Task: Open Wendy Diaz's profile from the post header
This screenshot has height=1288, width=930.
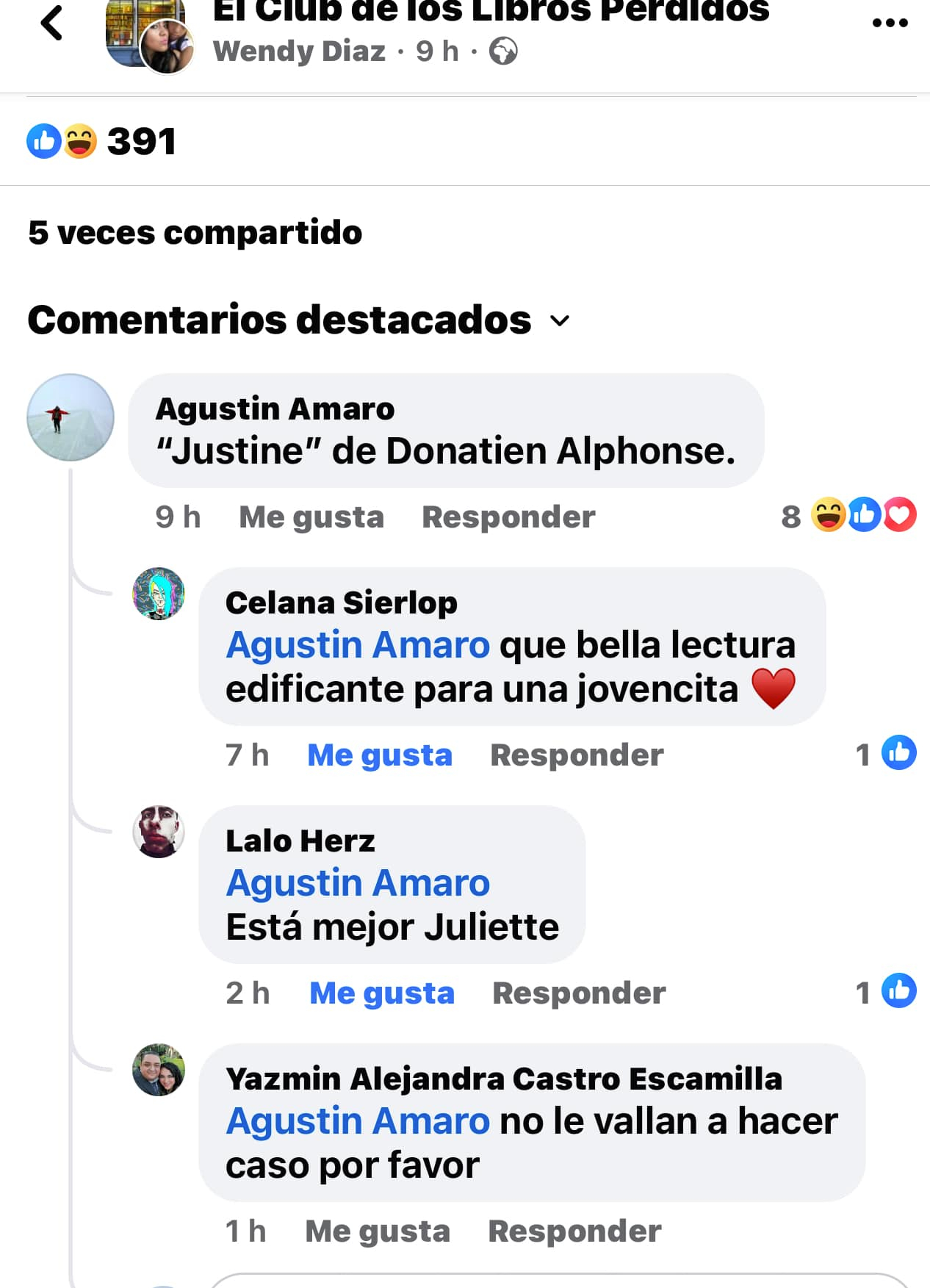Action: 299,51
